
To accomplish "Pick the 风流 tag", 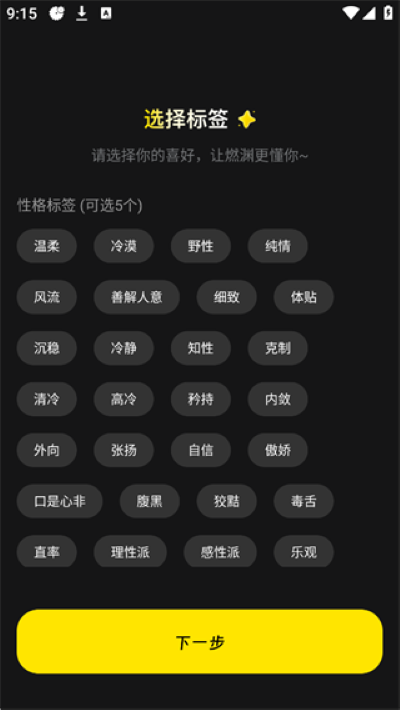I will [x=47, y=297].
